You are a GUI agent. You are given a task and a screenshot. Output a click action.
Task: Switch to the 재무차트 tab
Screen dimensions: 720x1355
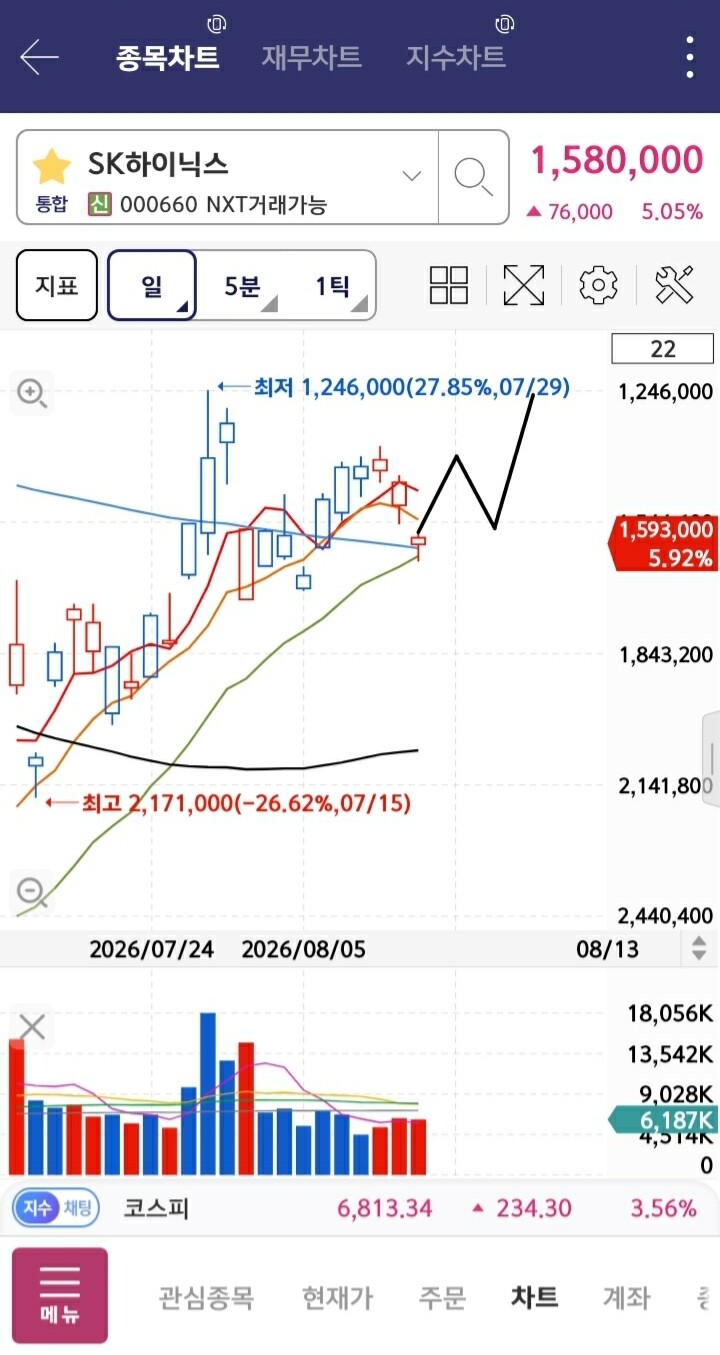point(311,57)
